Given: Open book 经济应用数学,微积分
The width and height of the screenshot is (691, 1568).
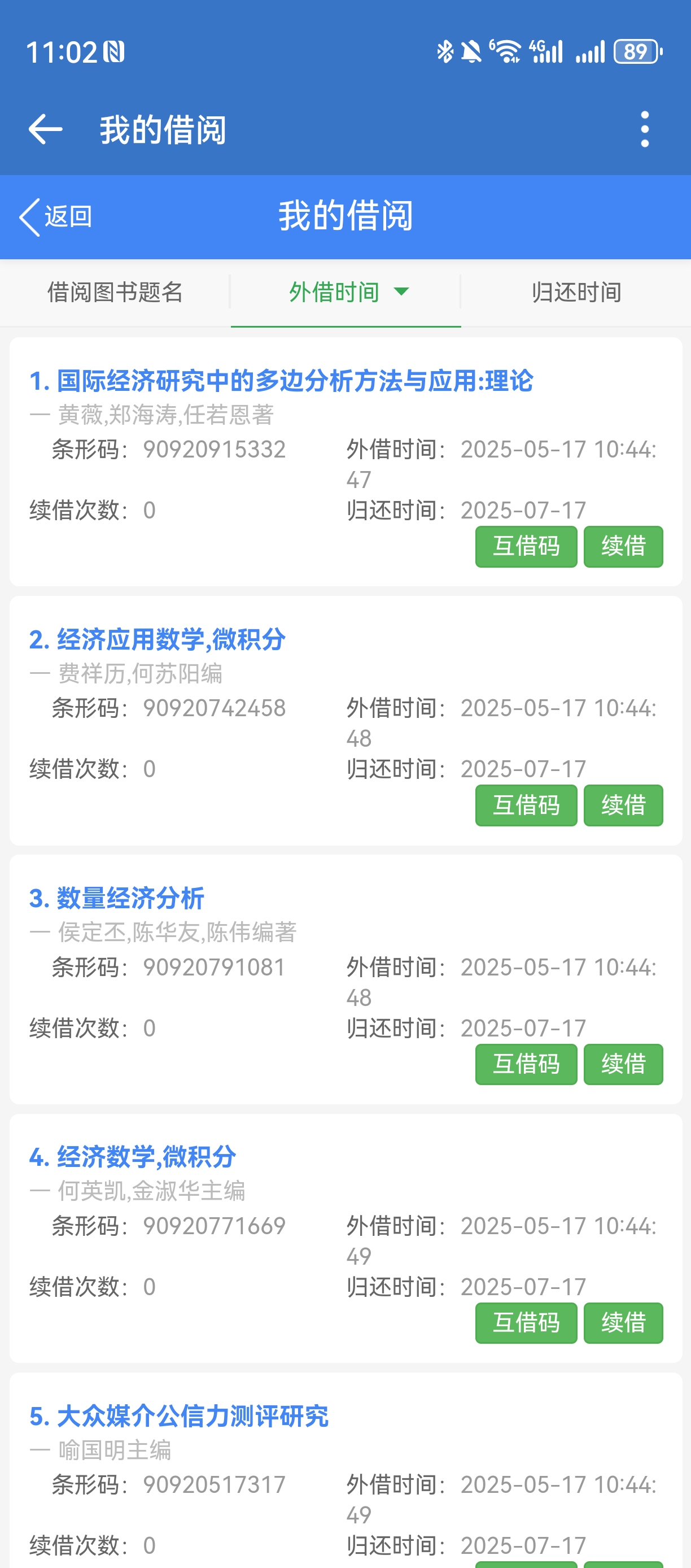Looking at the screenshot, I should [158, 640].
